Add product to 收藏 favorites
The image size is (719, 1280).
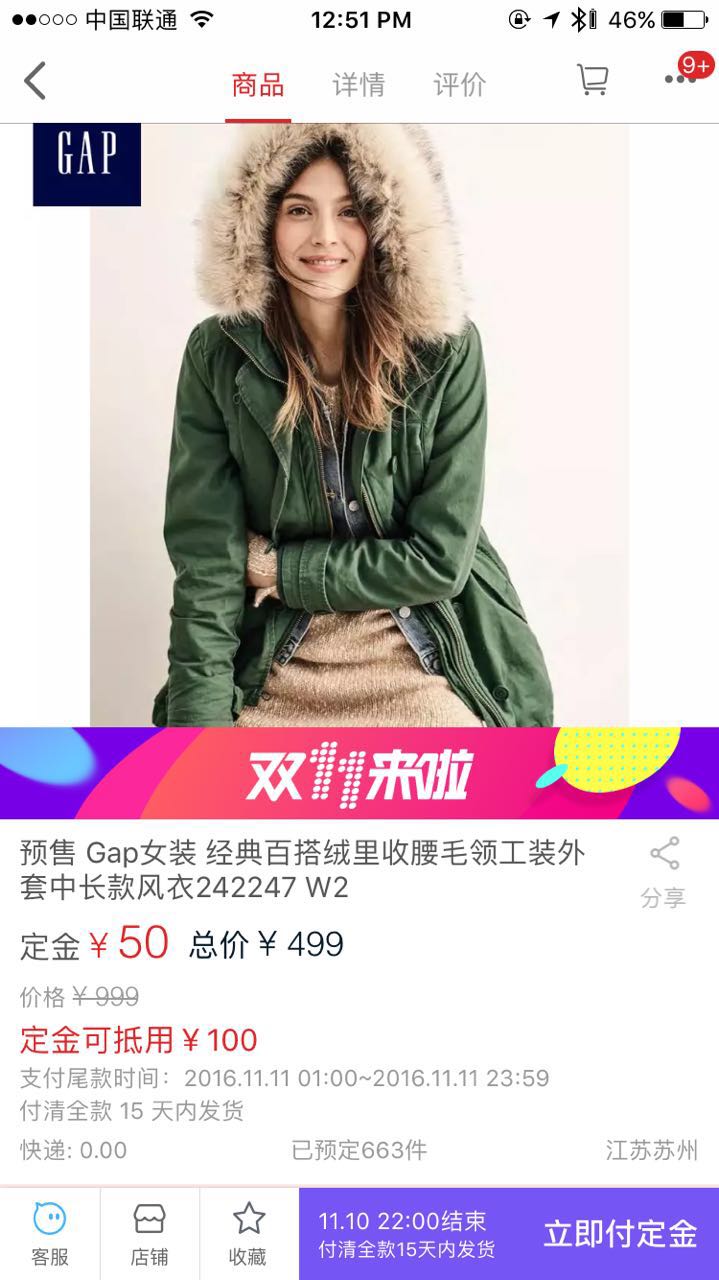[248, 1234]
